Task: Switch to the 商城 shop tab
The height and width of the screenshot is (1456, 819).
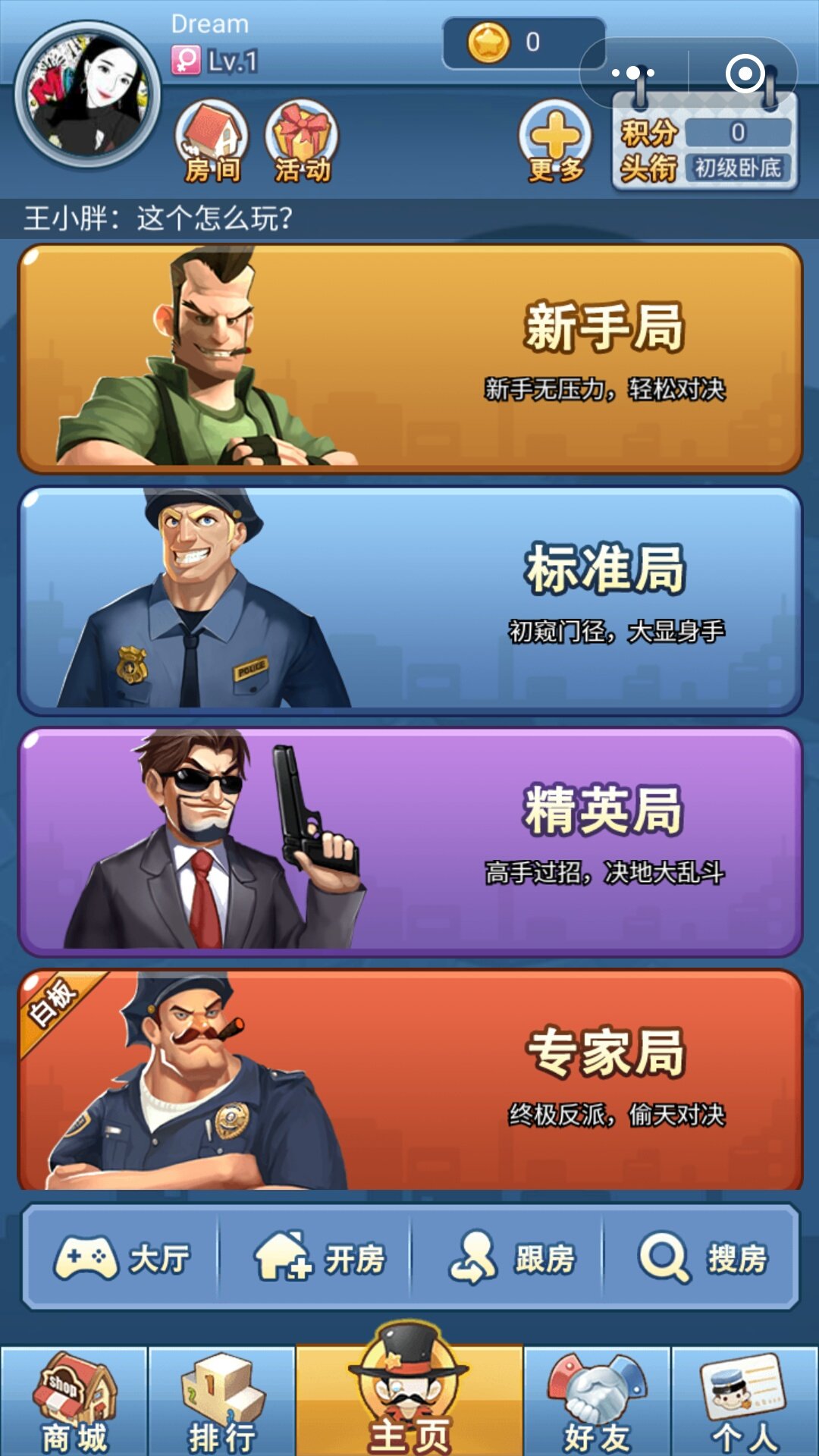Action: pos(74,1403)
